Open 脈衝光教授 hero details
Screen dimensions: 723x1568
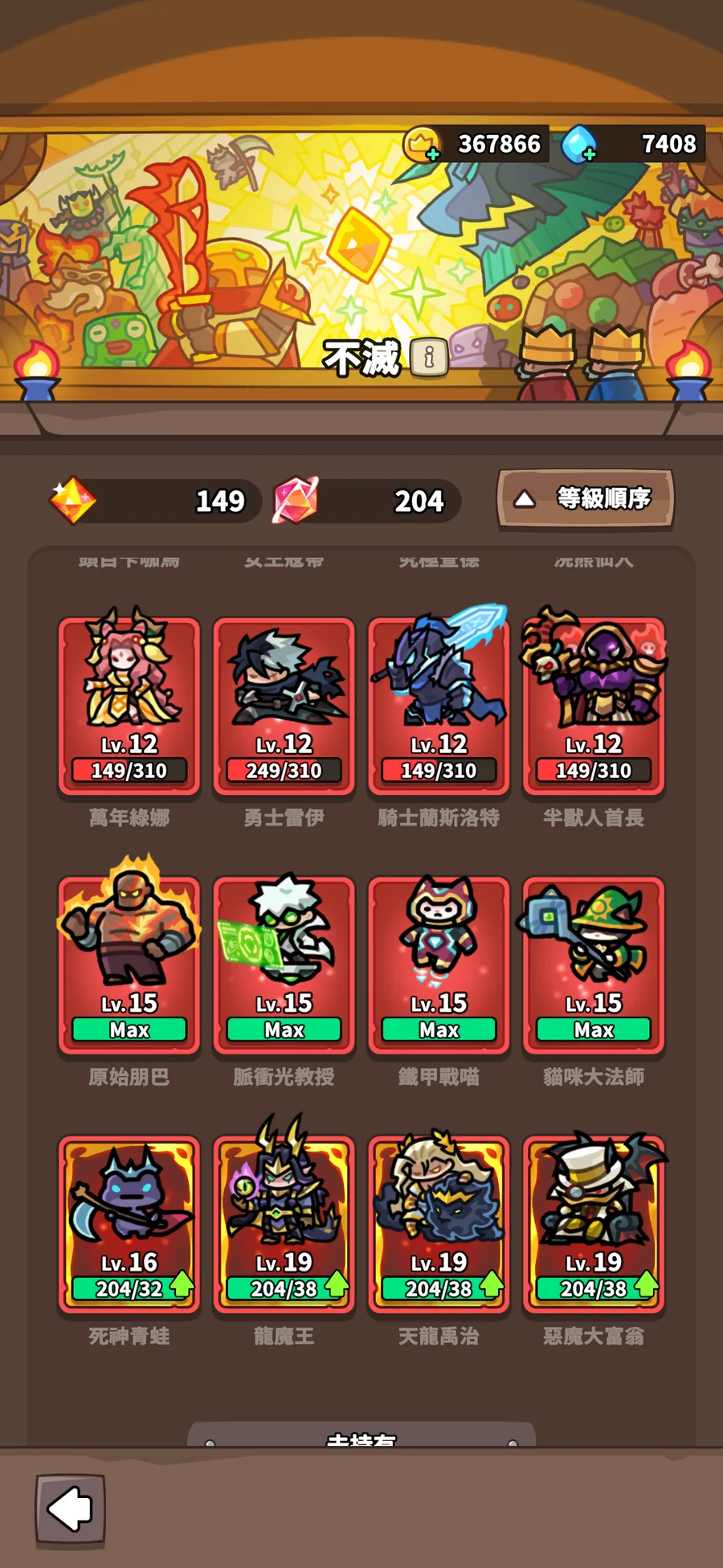click(x=284, y=964)
